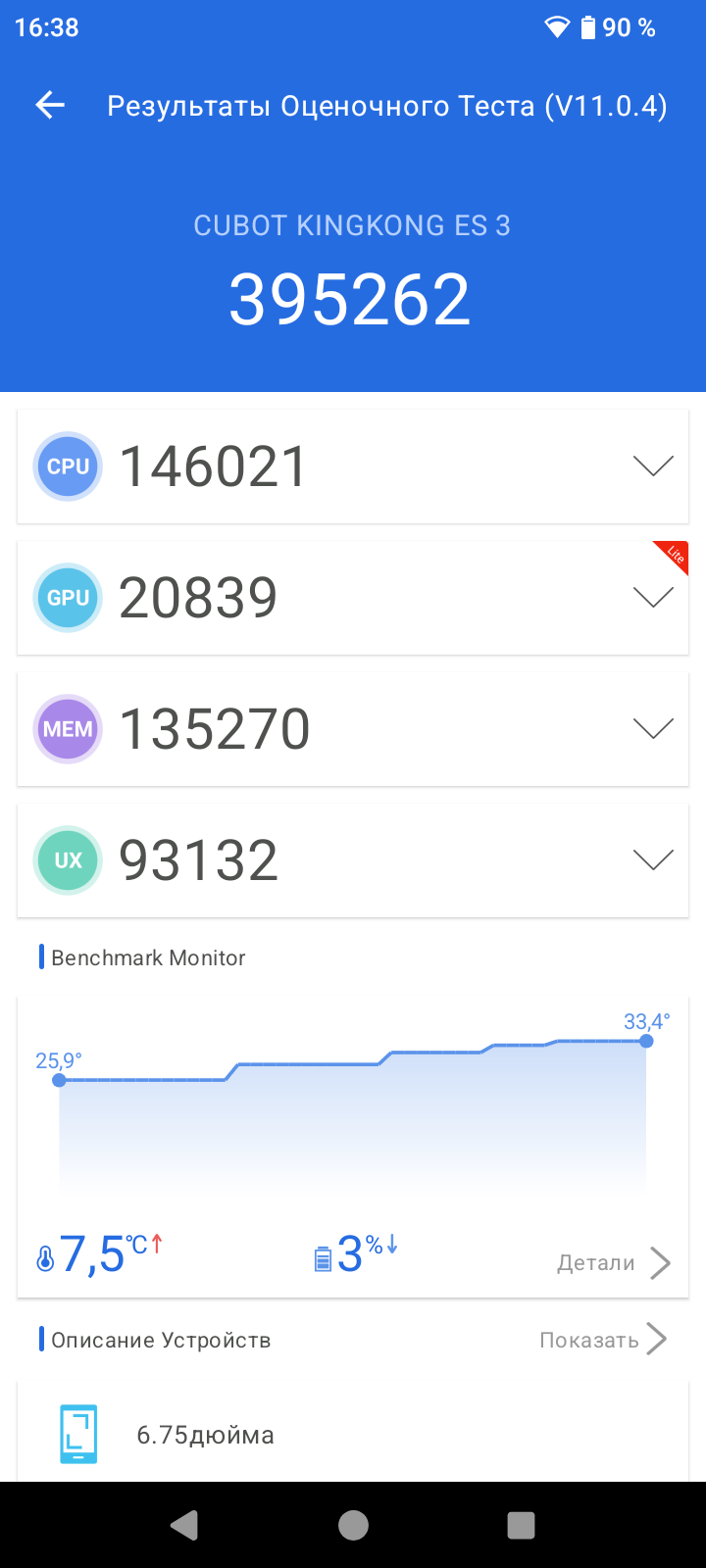The height and width of the screenshot is (1568, 706).
Task: Expand the UX score details
Action: [653, 859]
